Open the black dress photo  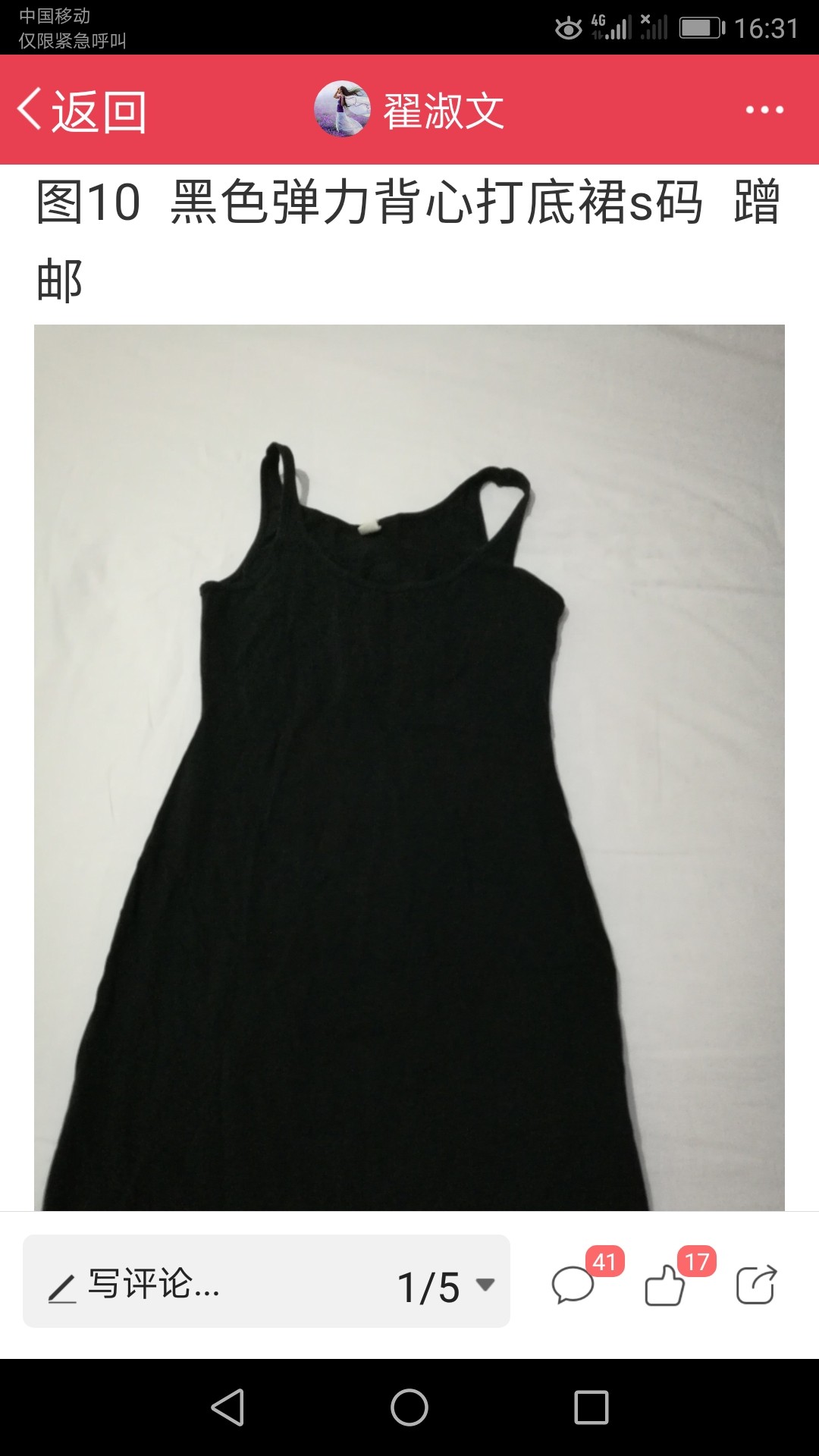[409, 766]
